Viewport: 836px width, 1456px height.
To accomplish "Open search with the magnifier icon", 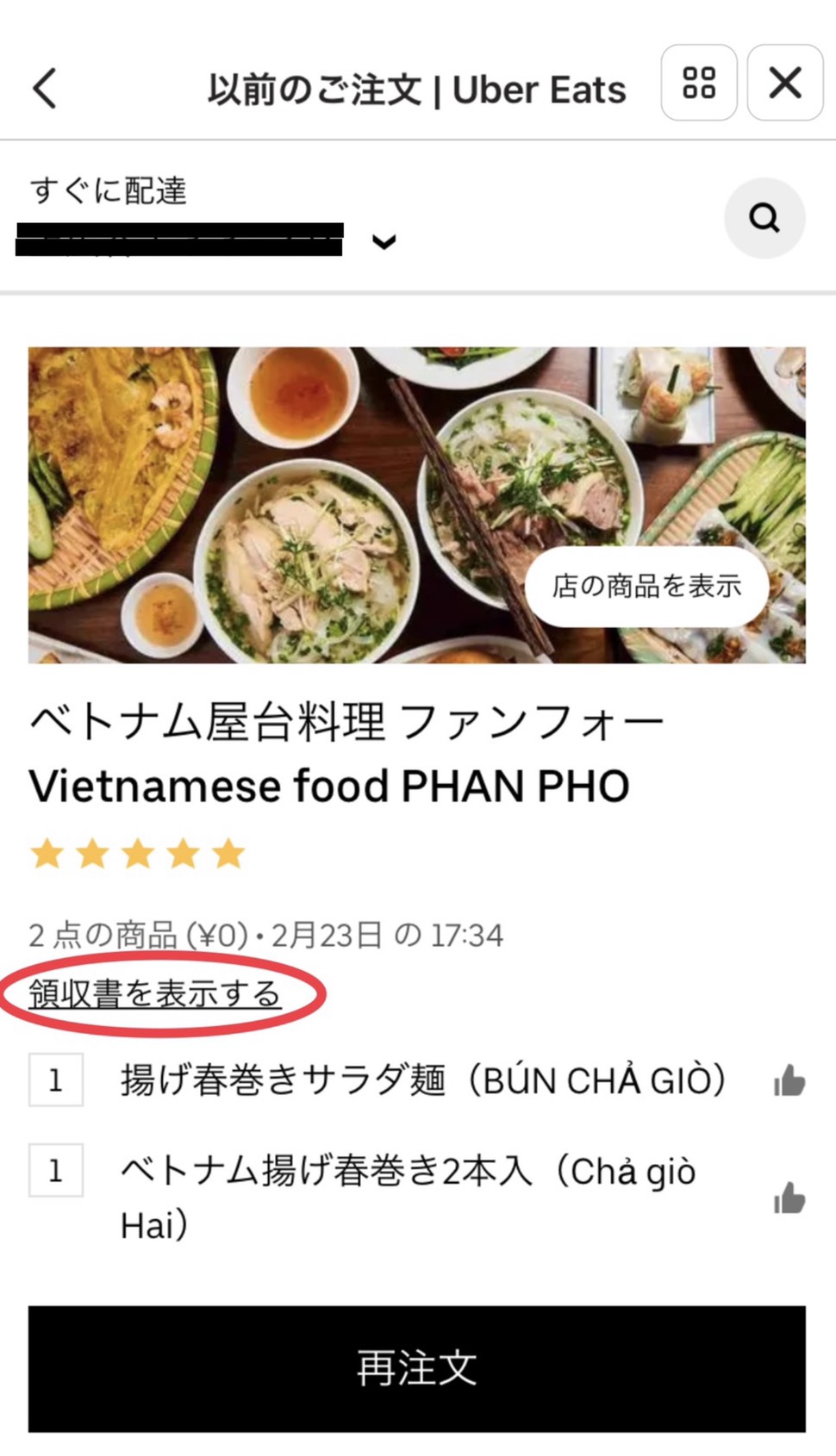I will (x=764, y=218).
